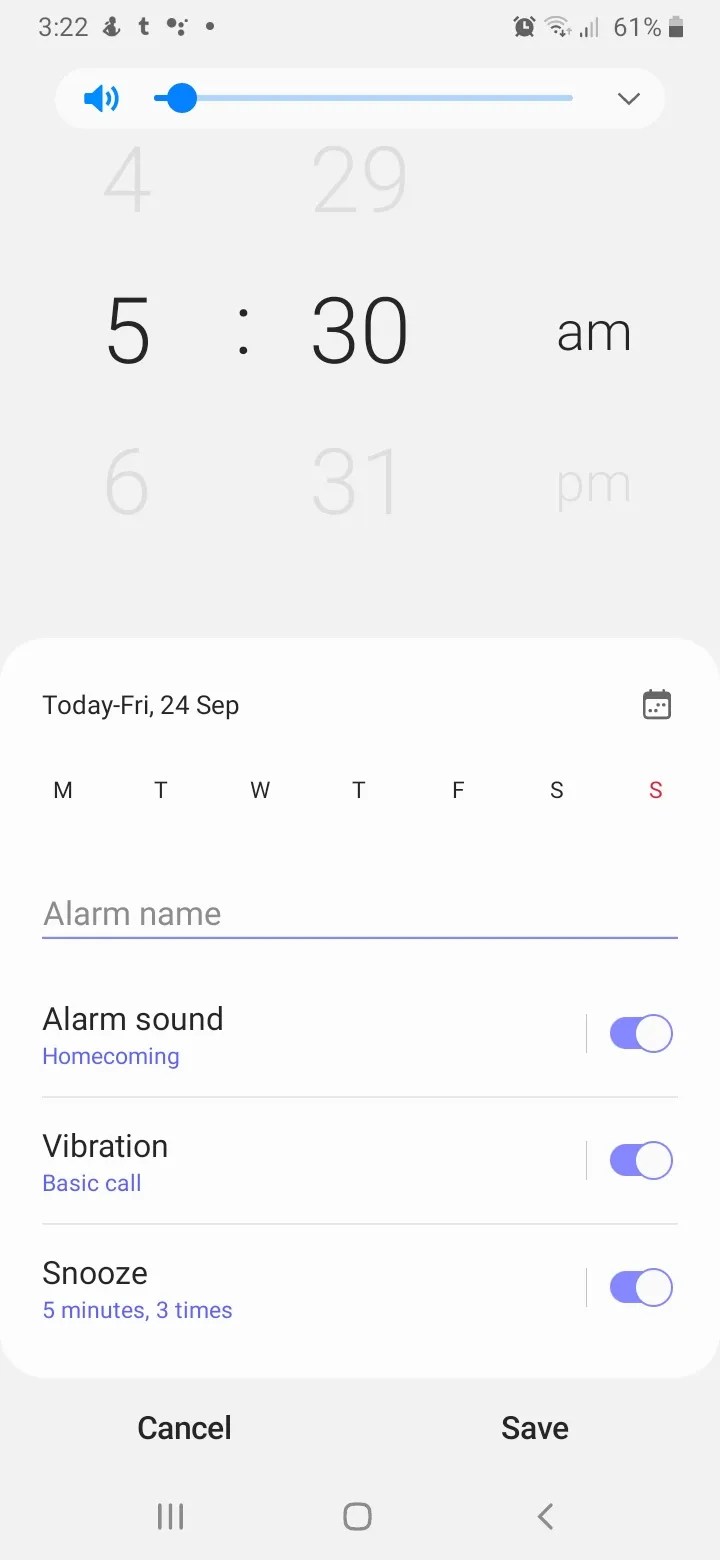
Task: Tap the Alarm name field
Action: click(360, 914)
